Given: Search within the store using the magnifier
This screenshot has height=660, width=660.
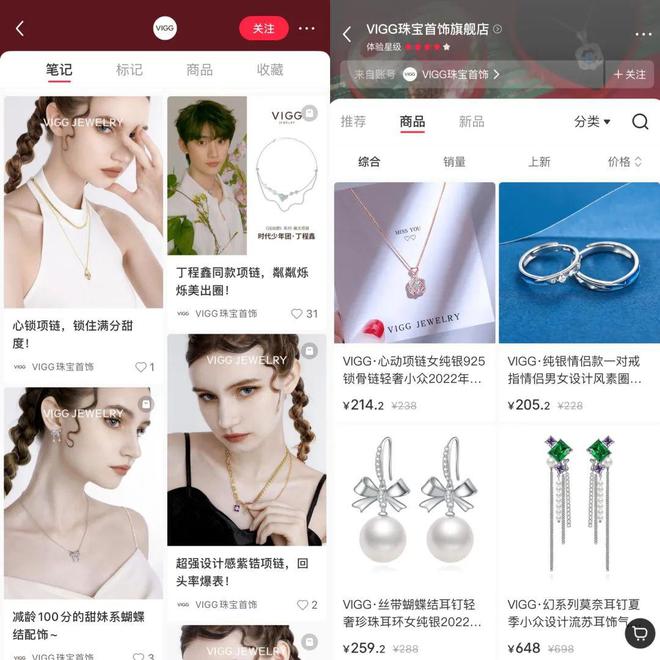Looking at the screenshot, I should (640, 122).
